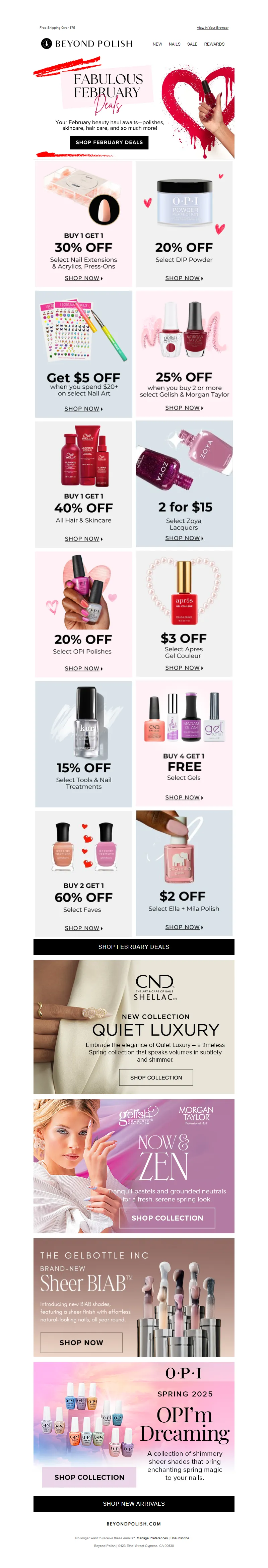Shop now for Zoya 2 for $15
This screenshot has height=1568, width=268.
click(x=184, y=538)
